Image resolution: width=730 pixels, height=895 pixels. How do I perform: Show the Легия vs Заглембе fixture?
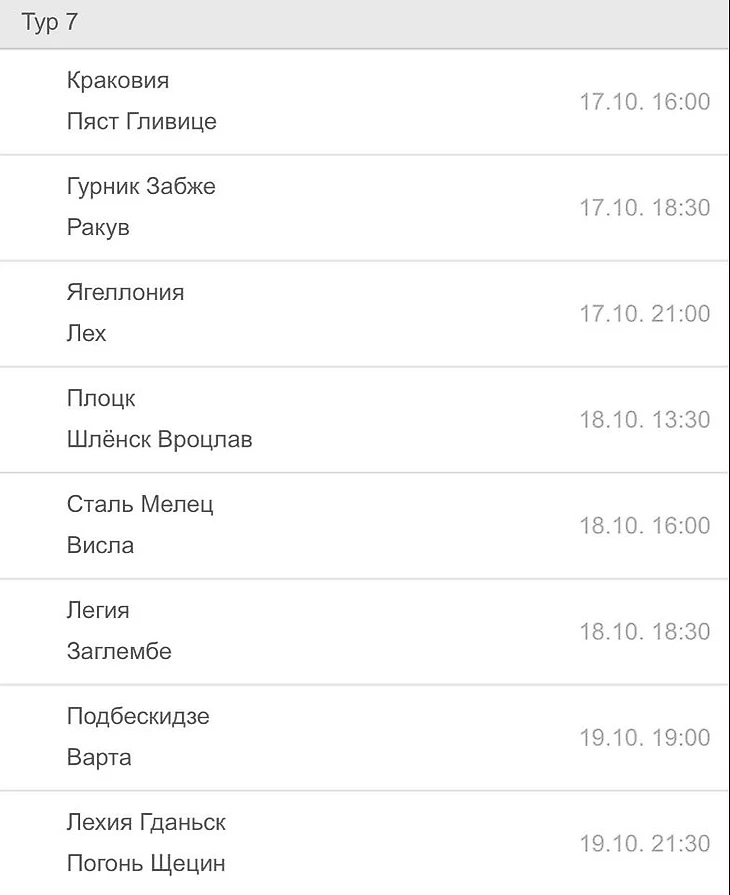point(365,631)
